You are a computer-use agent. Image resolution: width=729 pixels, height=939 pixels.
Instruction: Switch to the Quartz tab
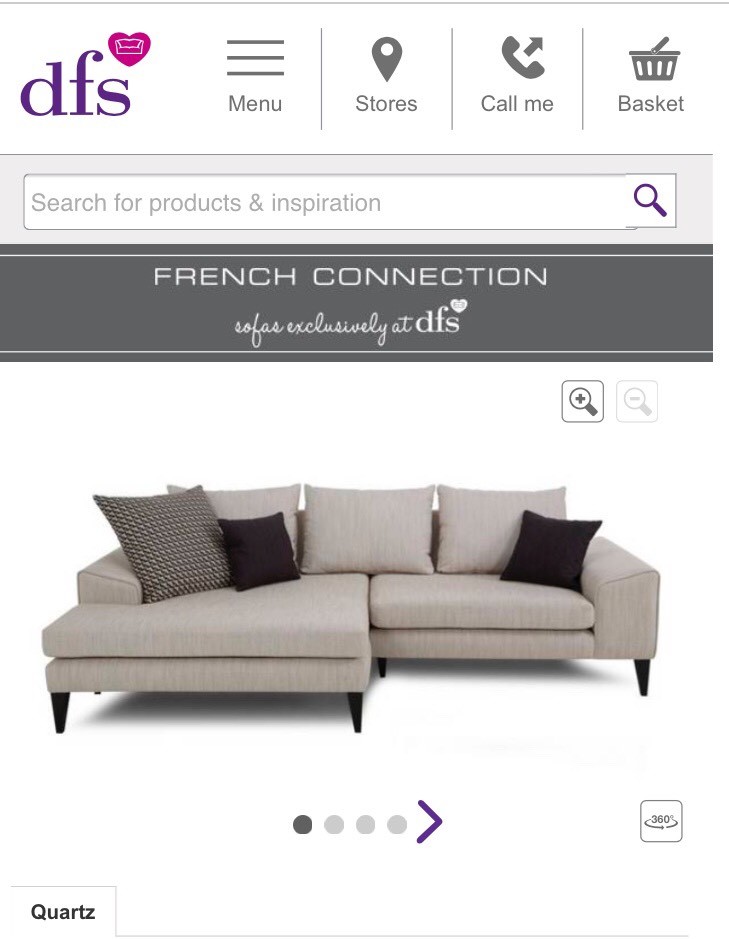pyautogui.click(x=63, y=911)
